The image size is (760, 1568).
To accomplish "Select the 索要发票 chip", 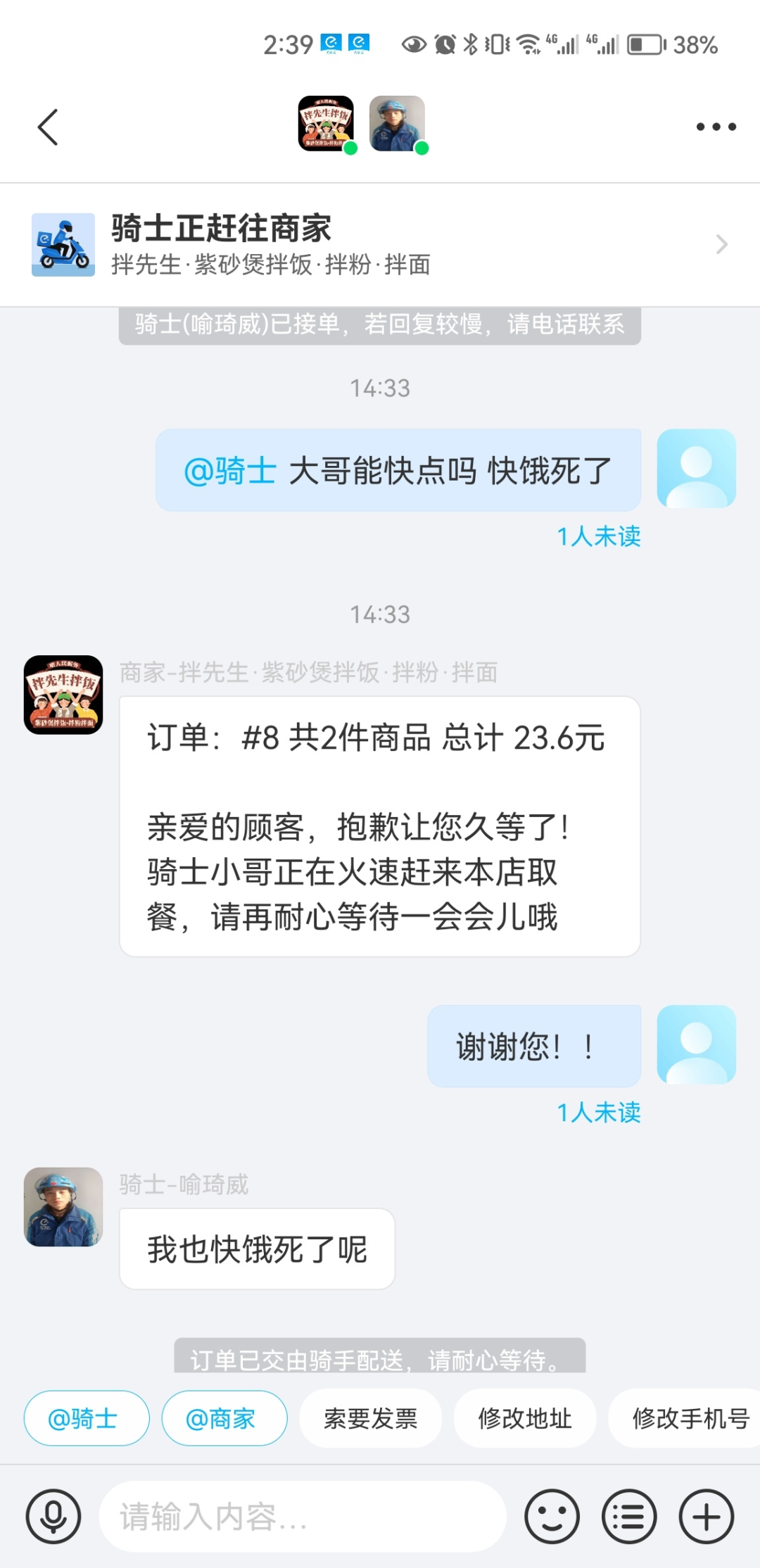I will point(371,1418).
